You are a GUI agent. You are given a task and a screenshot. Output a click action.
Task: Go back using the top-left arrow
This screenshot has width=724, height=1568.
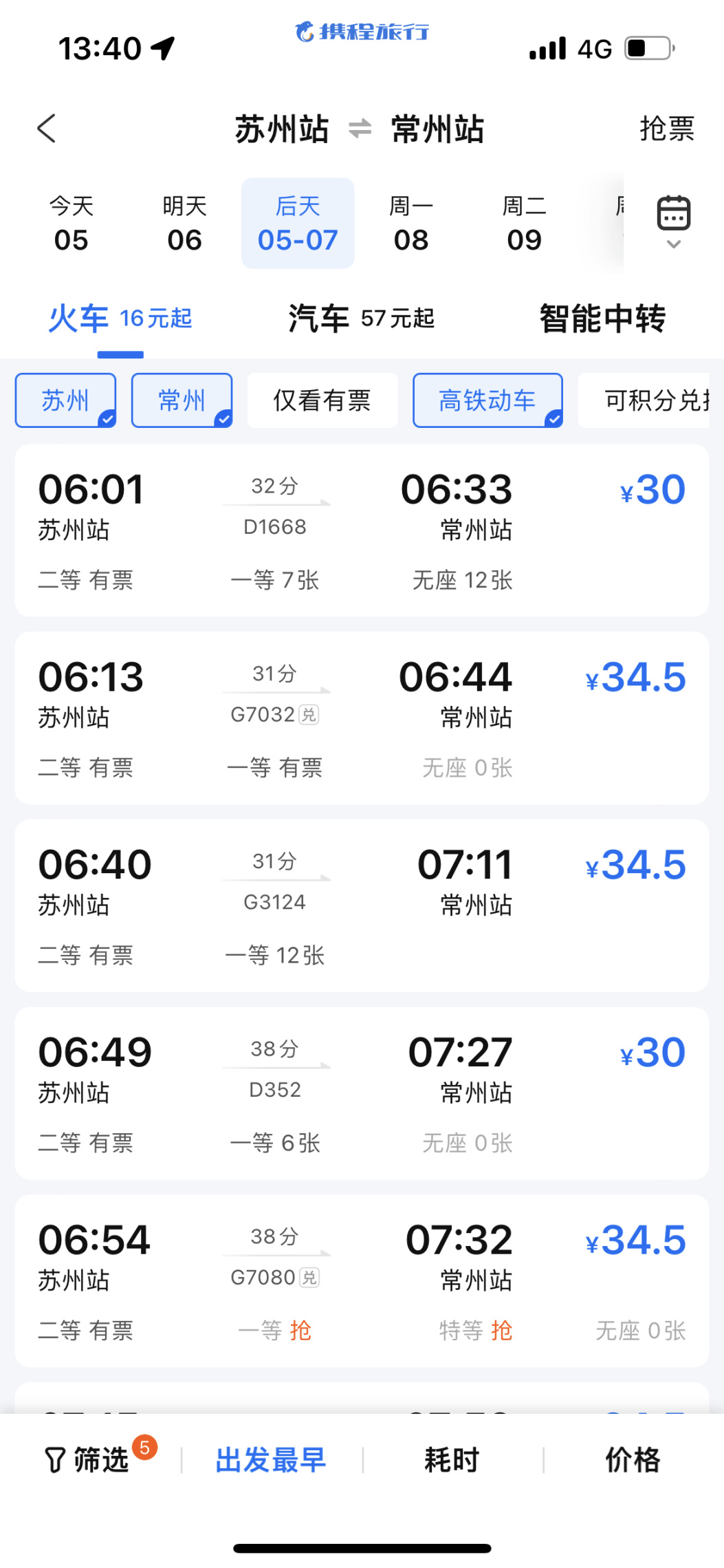[46, 129]
